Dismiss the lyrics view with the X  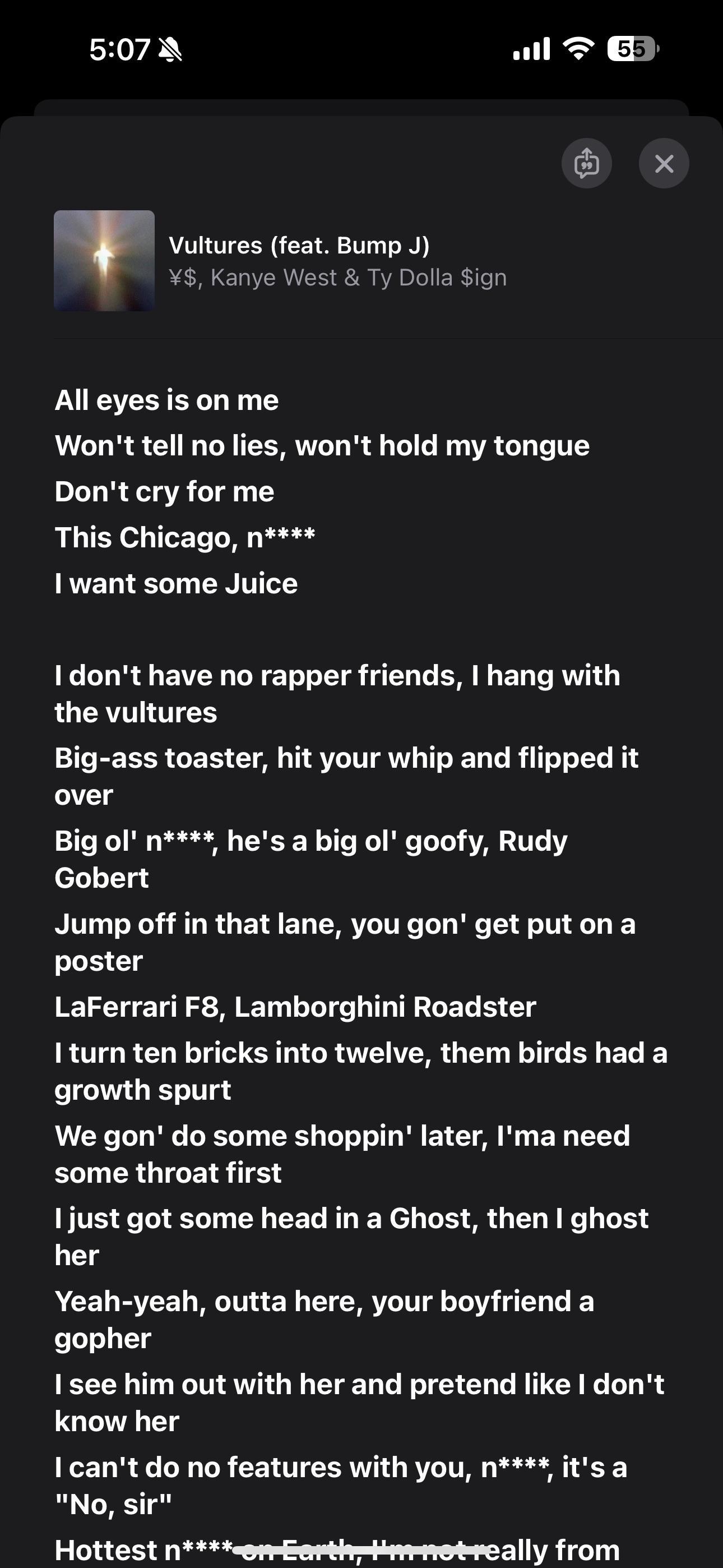pos(664,163)
